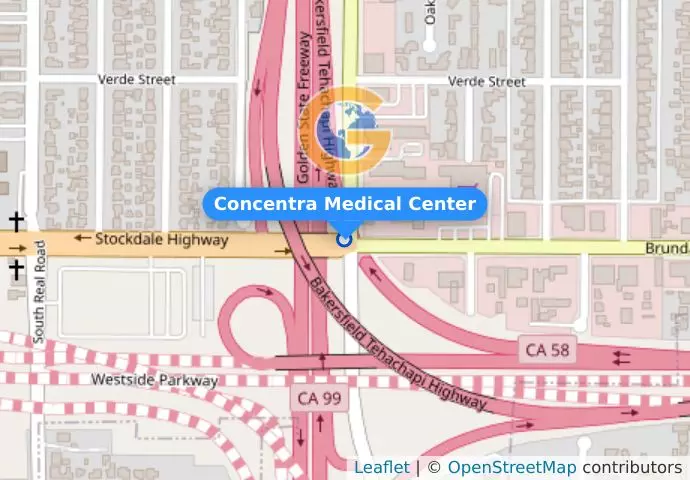Tap the Concentra Medical Center map marker
Image resolution: width=690 pixels, height=480 pixels.
[345, 239]
